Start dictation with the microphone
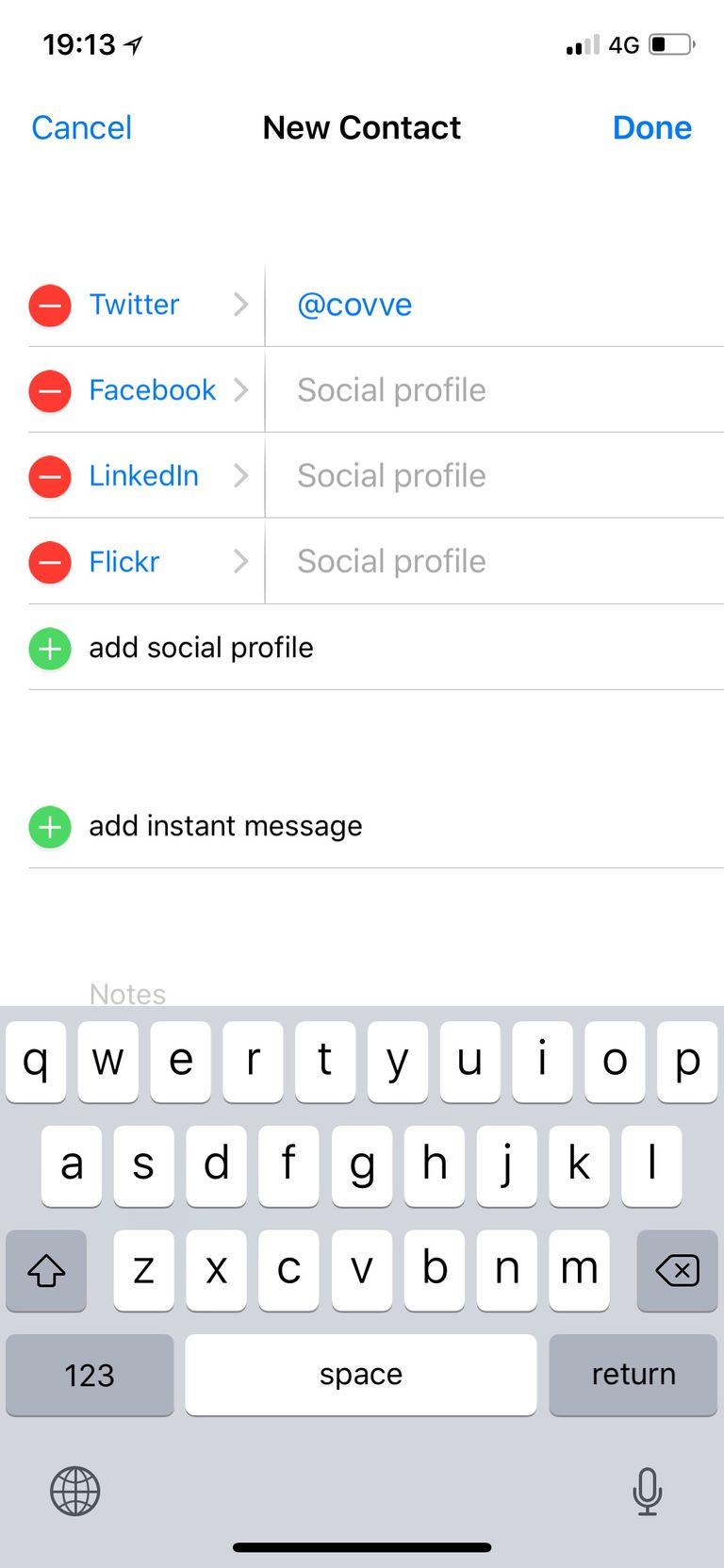This screenshot has height=1568, width=724. click(x=647, y=1492)
